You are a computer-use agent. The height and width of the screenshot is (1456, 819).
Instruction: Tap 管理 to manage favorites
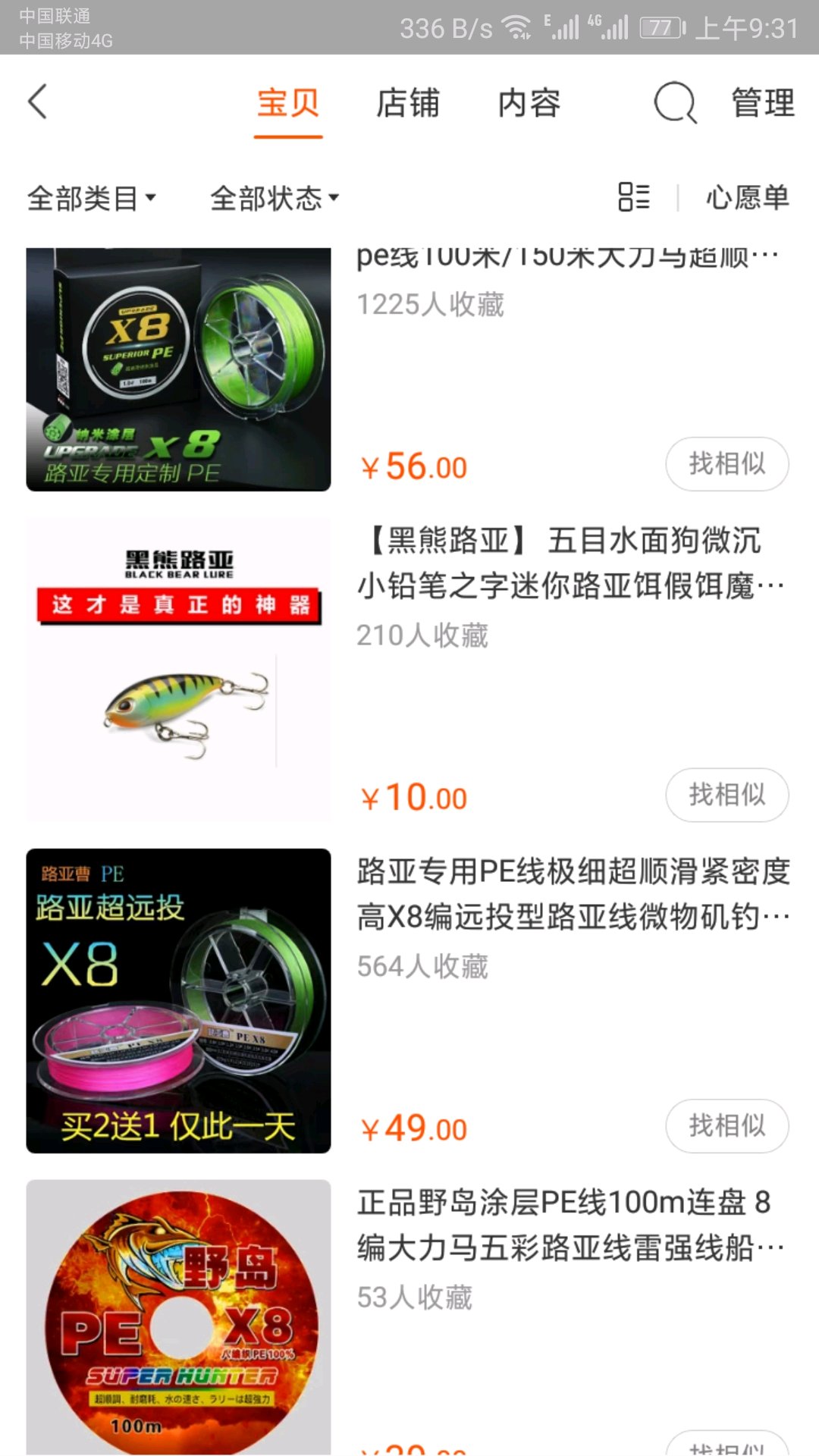pos(763,103)
